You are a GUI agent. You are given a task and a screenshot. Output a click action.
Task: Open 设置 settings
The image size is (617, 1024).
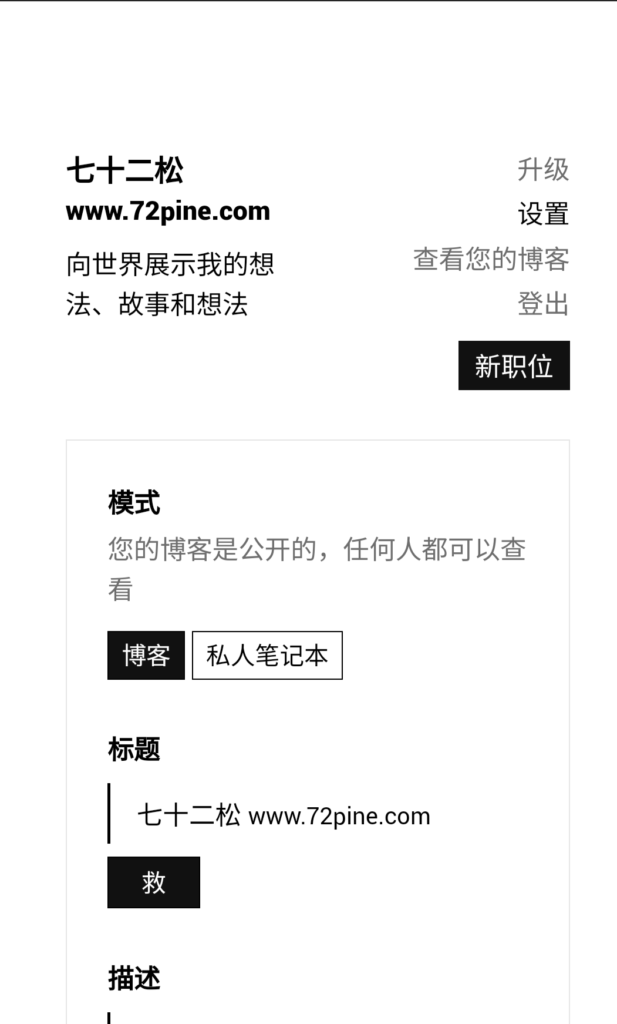pos(543,214)
